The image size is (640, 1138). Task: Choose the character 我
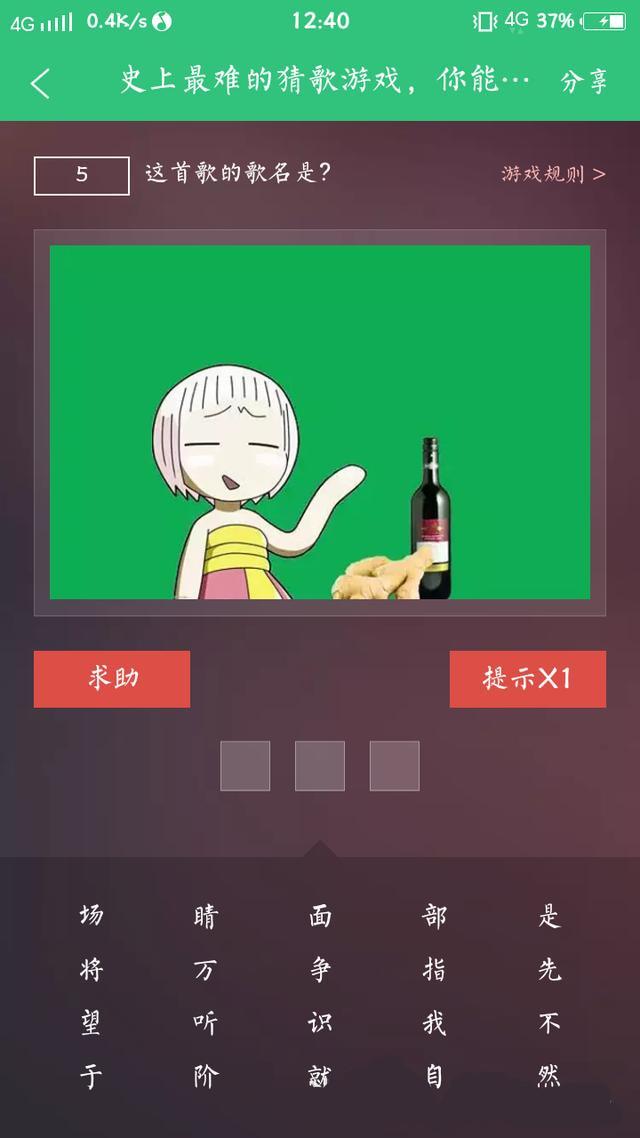pos(434,1023)
